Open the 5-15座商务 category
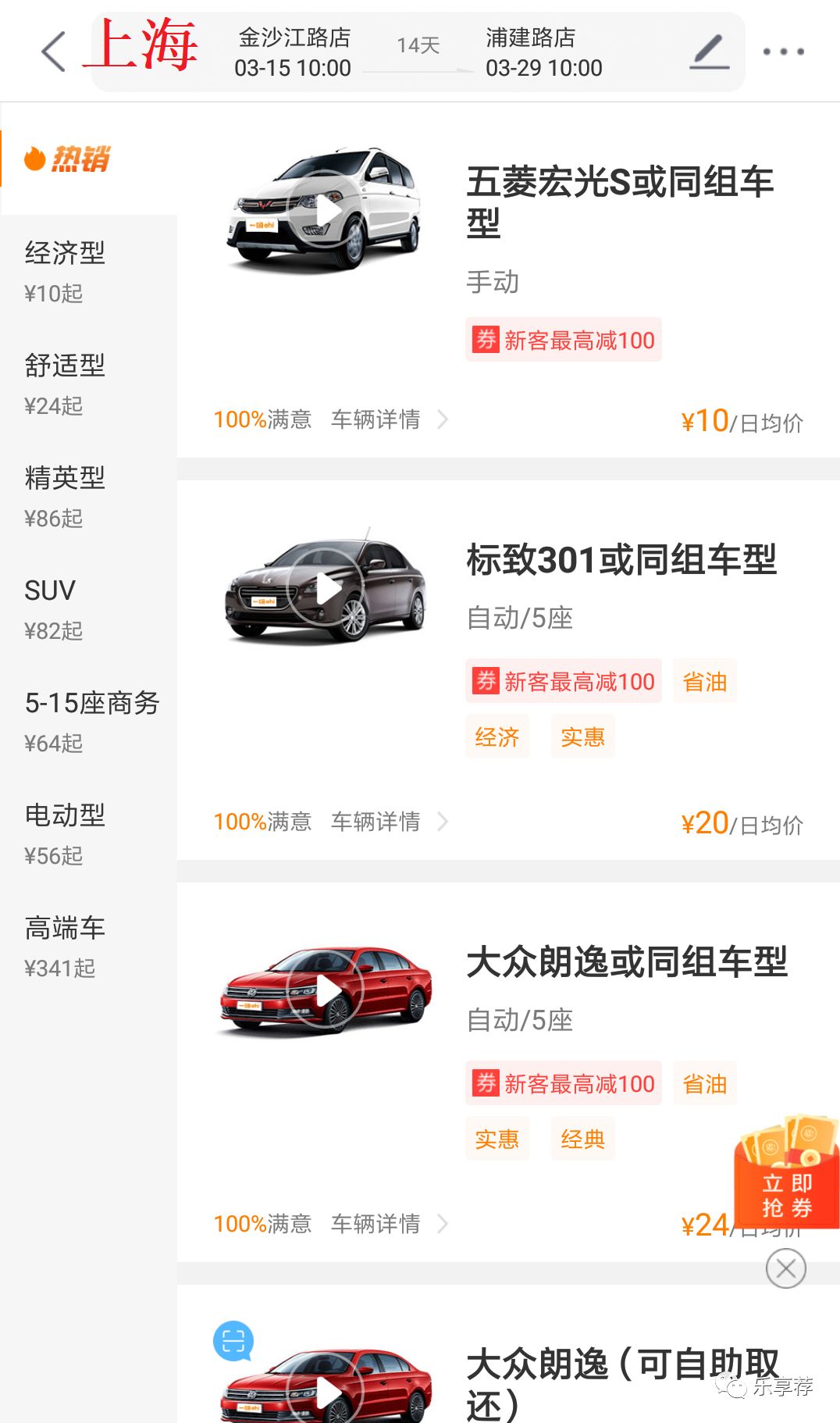Screen dimensions: 840x1423 [x=91, y=720]
